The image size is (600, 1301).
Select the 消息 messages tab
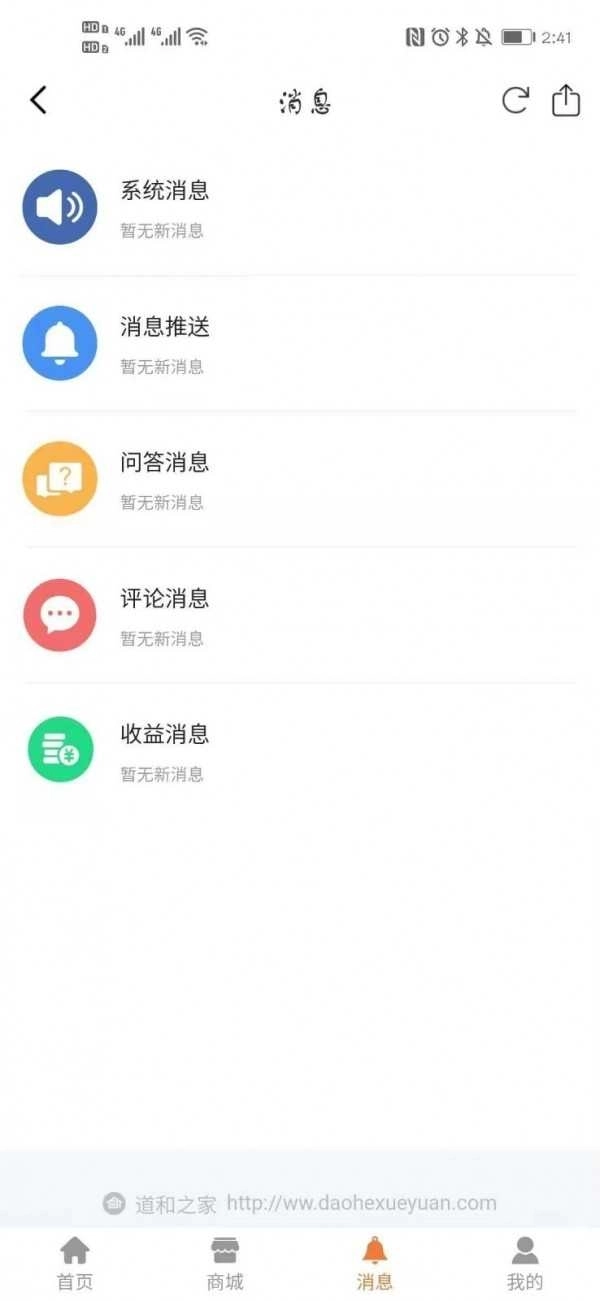(375, 1262)
